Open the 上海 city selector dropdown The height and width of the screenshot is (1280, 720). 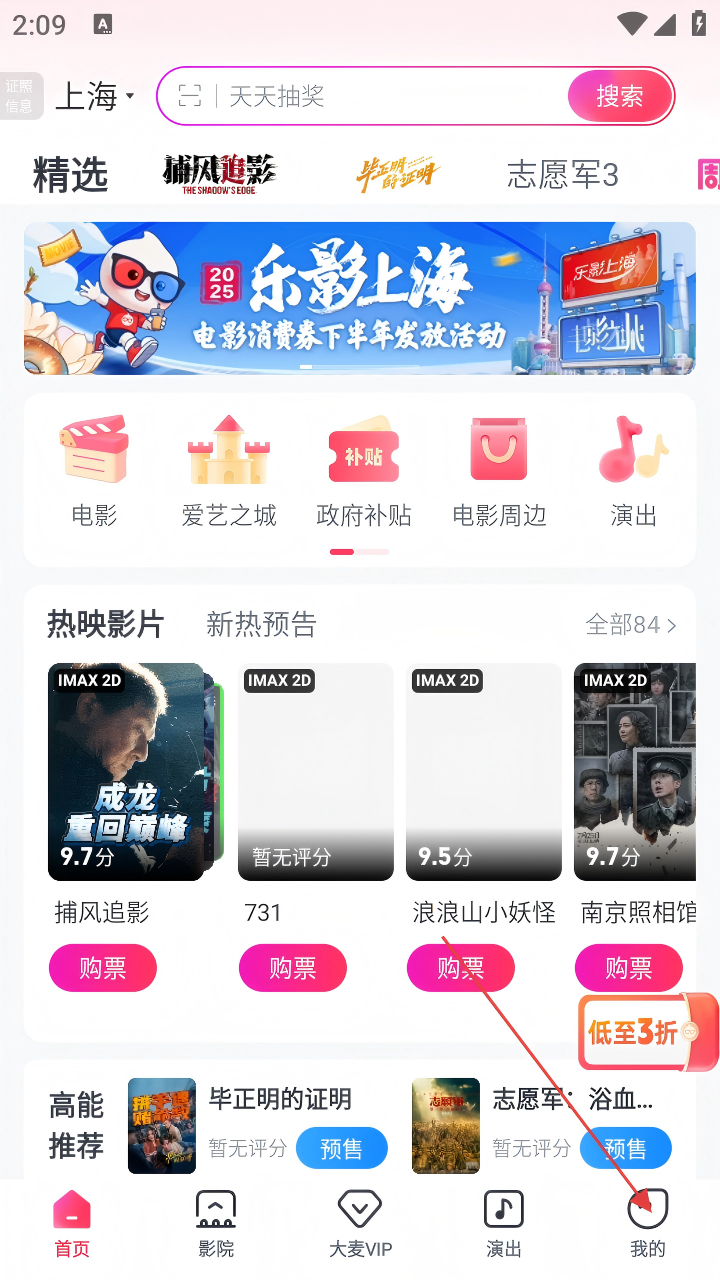pos(94,96)
